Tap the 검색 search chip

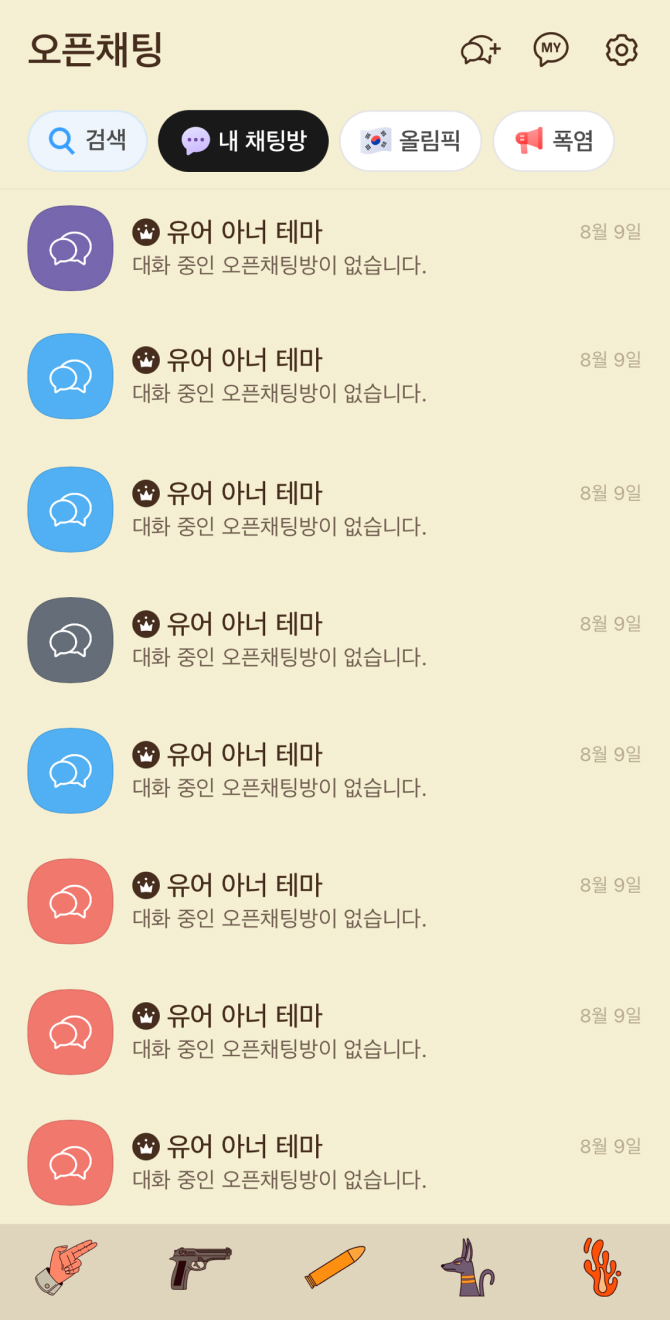pos(87,141)
